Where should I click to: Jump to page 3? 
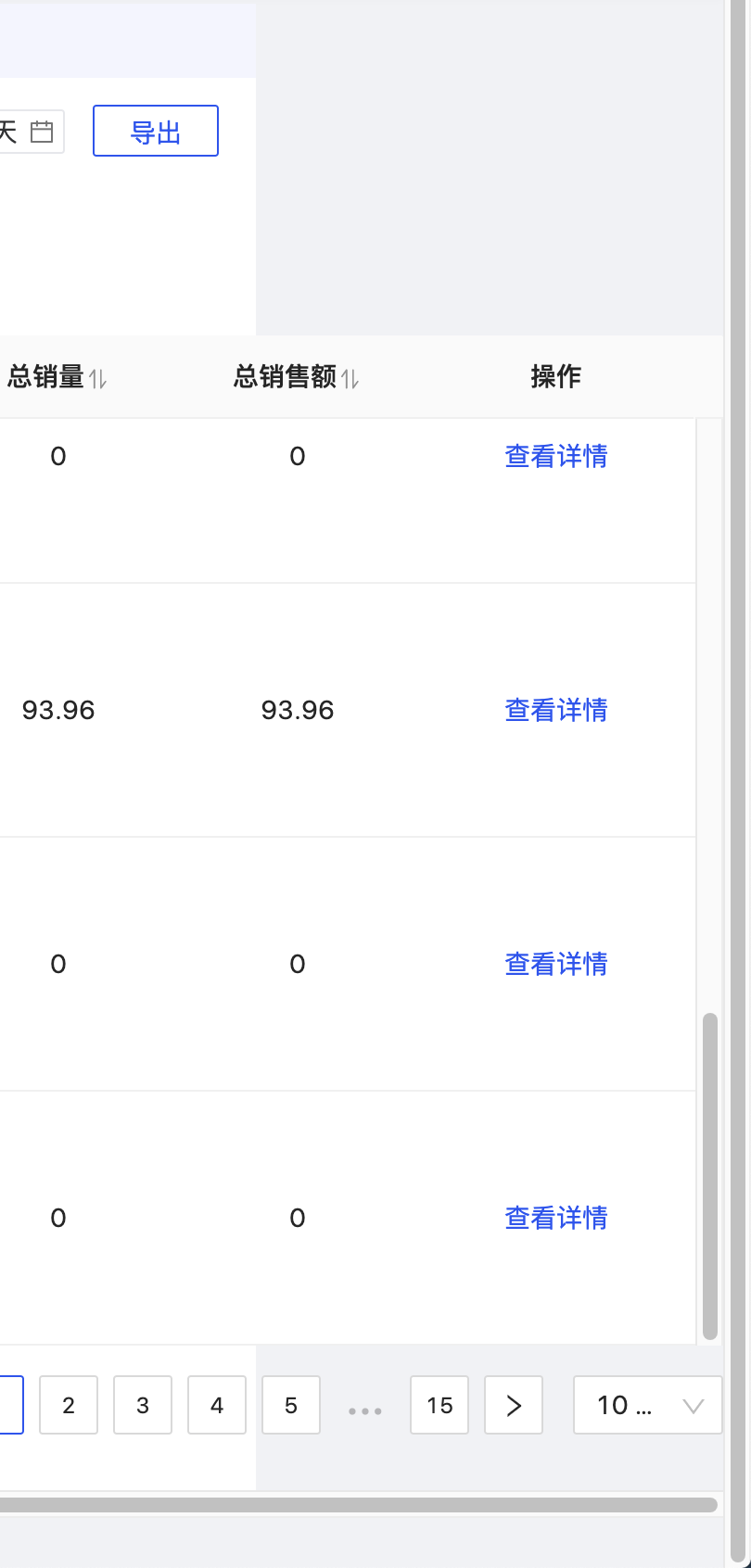click(143, 1405)
